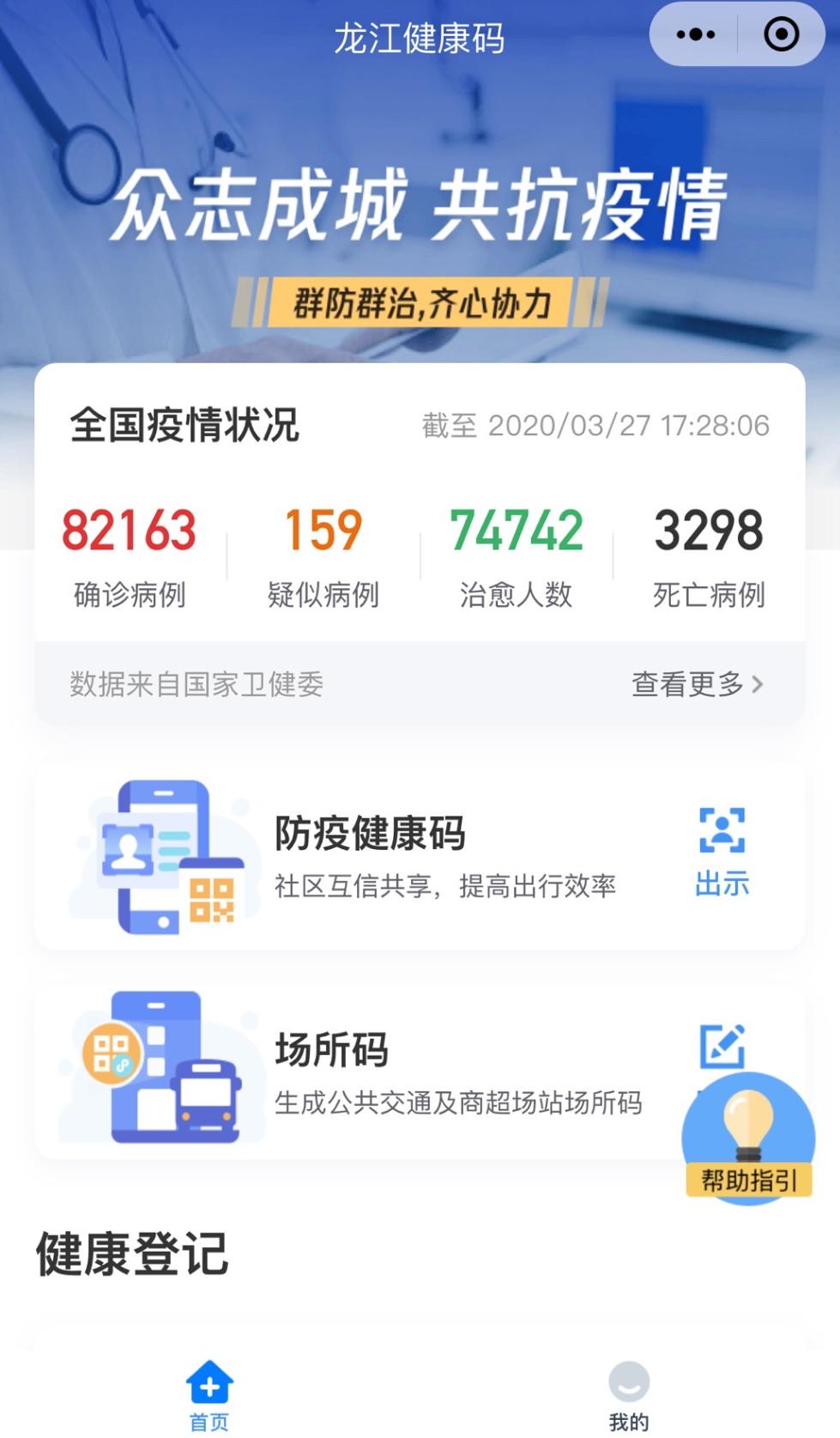840x1438 pixels.
Task: Open the mini-program more options (···) capsule icon
Action: click(x=695, y=33)
